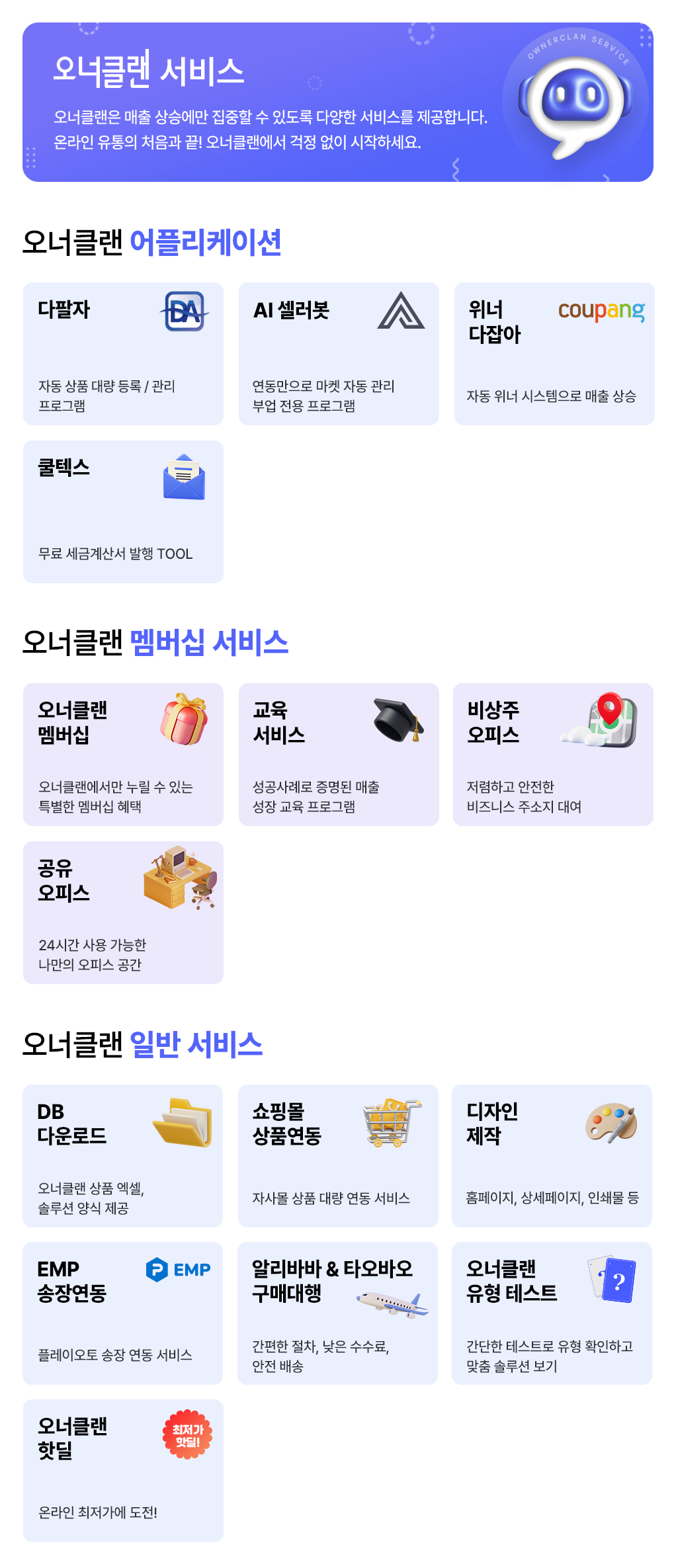The image size is (676, 1568).
Task: Open DB 다운로드 service
Action: click(122, 1155)
